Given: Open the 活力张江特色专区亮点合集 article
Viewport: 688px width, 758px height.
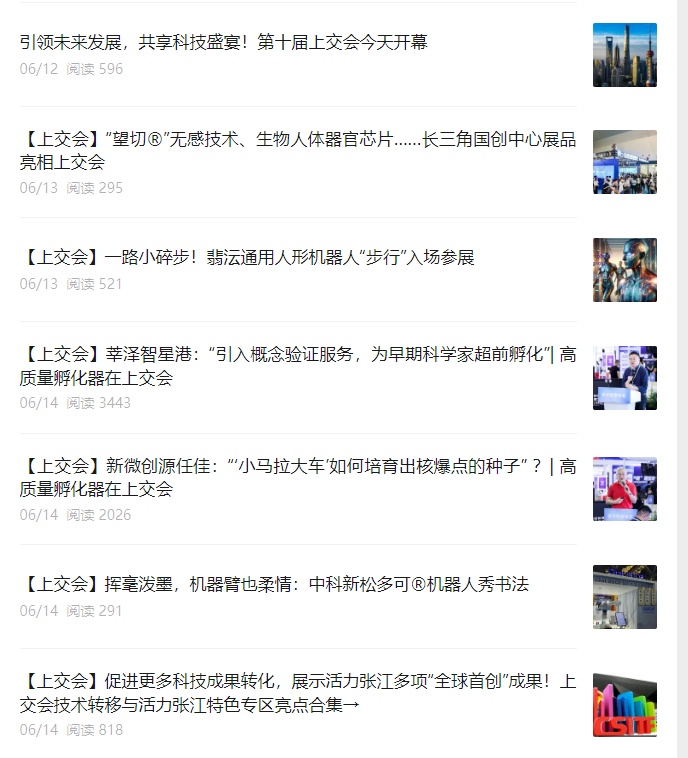Looking at the screenshot, I should coord(297,693).
